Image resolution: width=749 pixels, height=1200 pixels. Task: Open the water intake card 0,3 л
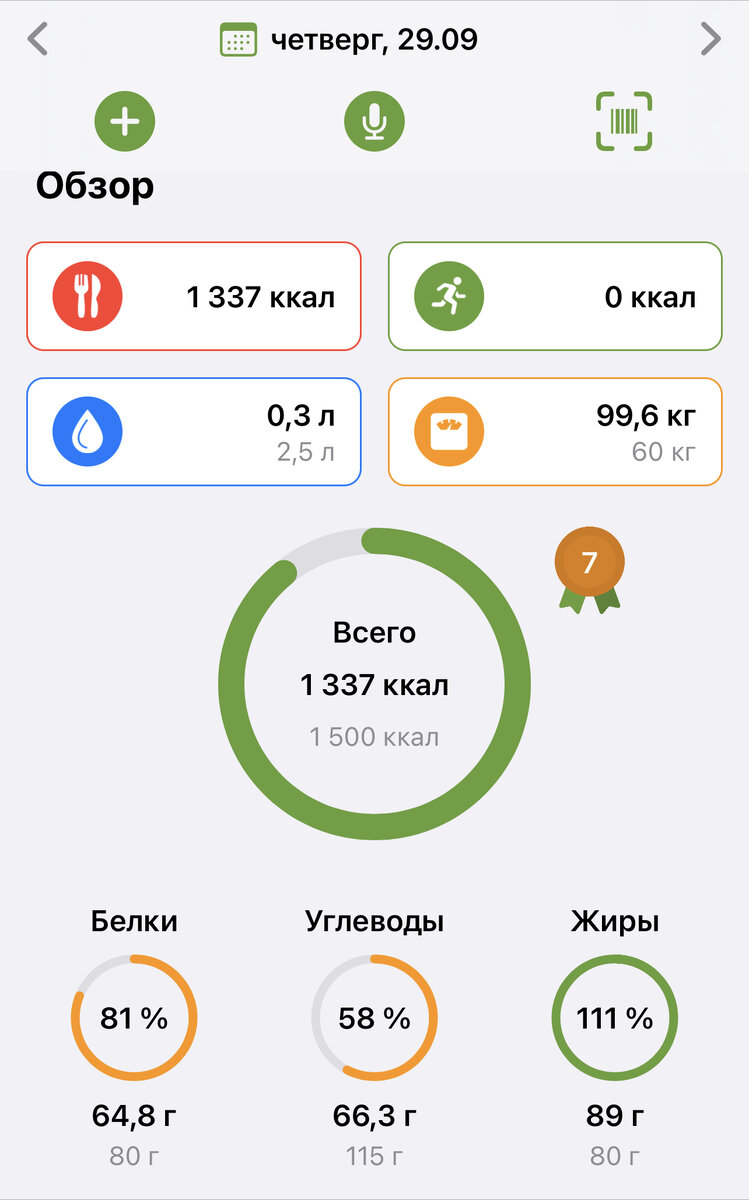click(x=193, y=432)
